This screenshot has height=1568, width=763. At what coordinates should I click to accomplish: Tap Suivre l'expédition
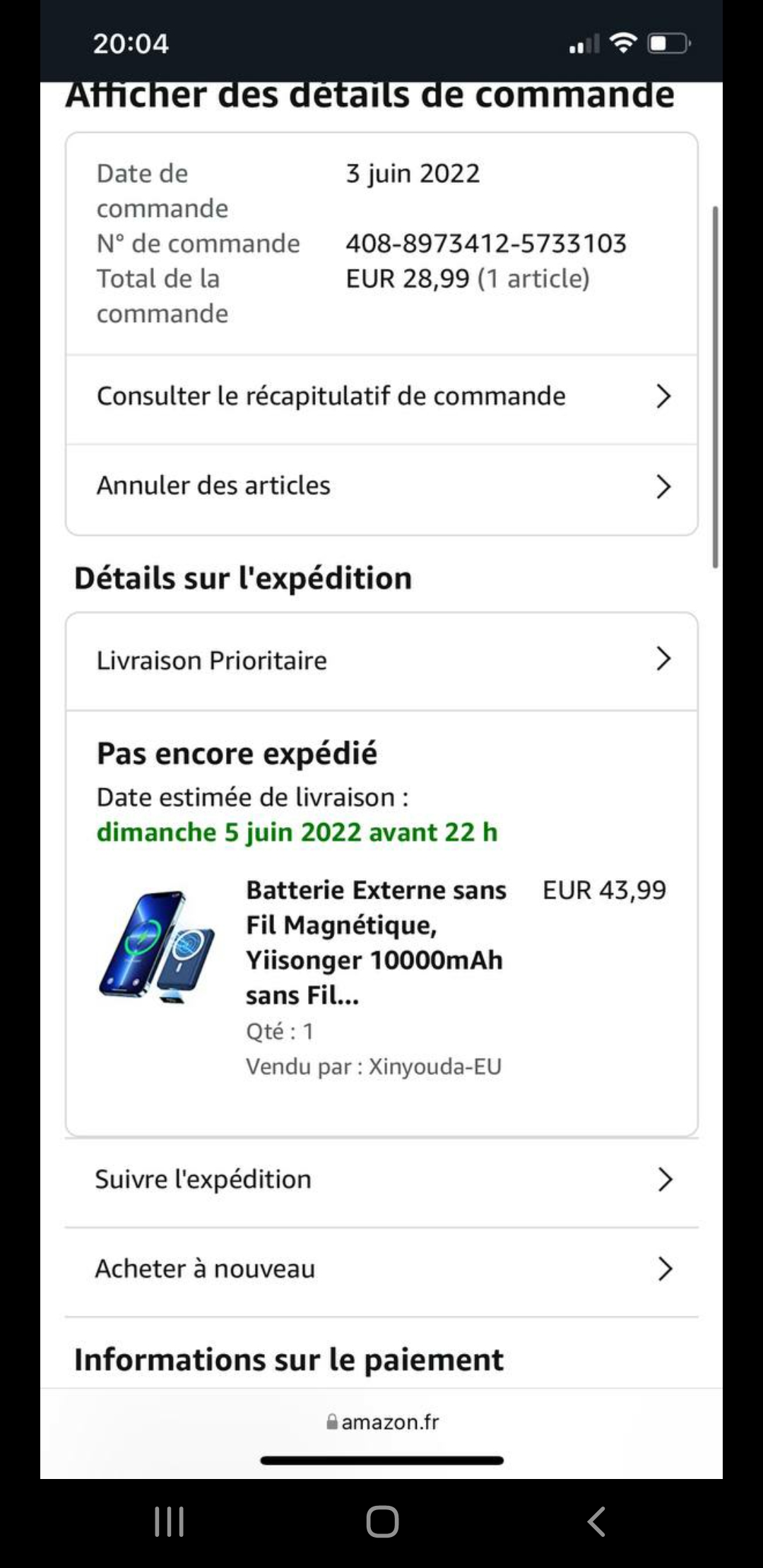[381, 1180]
